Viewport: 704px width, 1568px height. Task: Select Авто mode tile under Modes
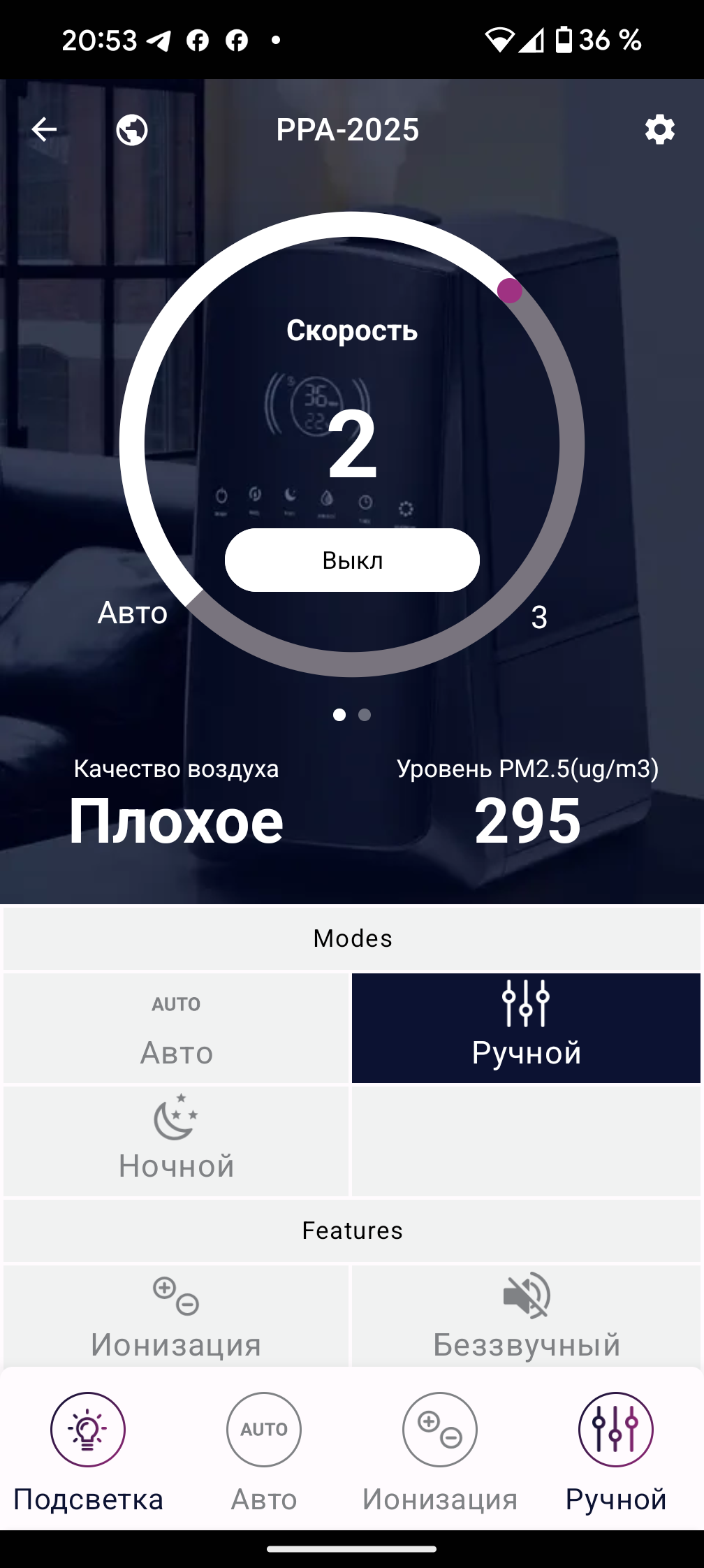(176, 1028)
